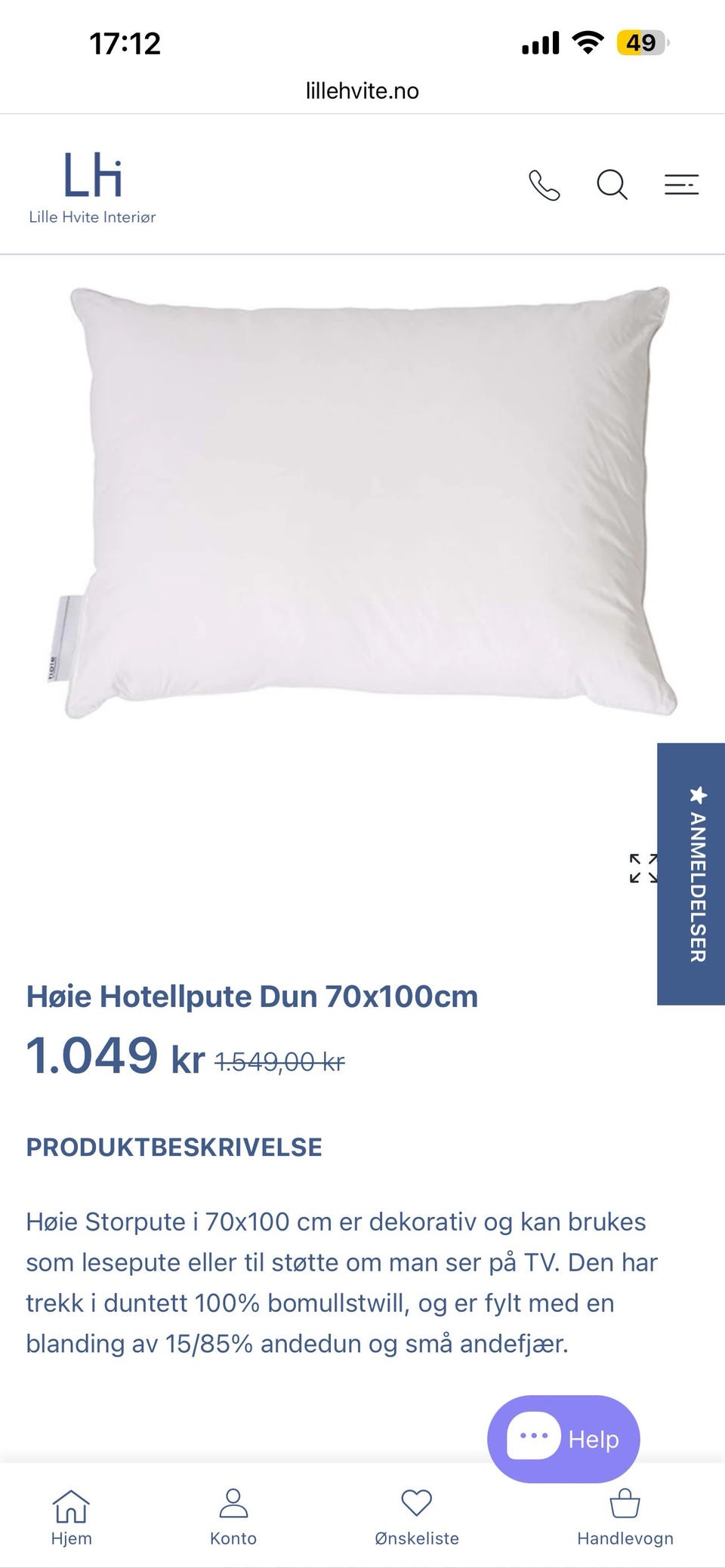725x1568 pixels.
Task: Tap the phone call icon
Action: tap(544, 185)
